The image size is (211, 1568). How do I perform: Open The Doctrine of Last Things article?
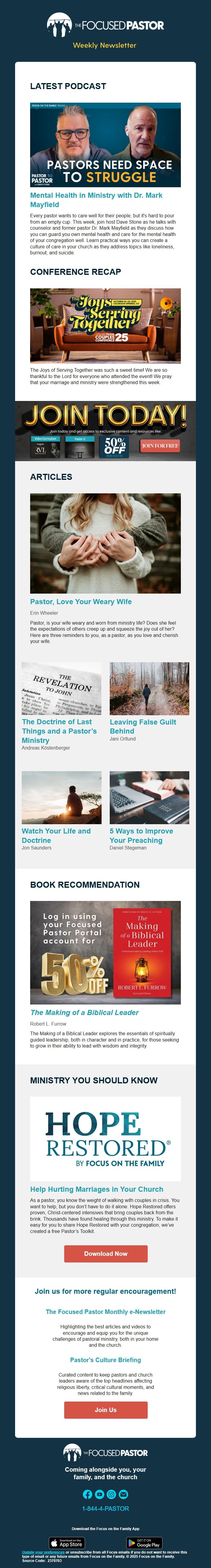click(x=59, y=731)
